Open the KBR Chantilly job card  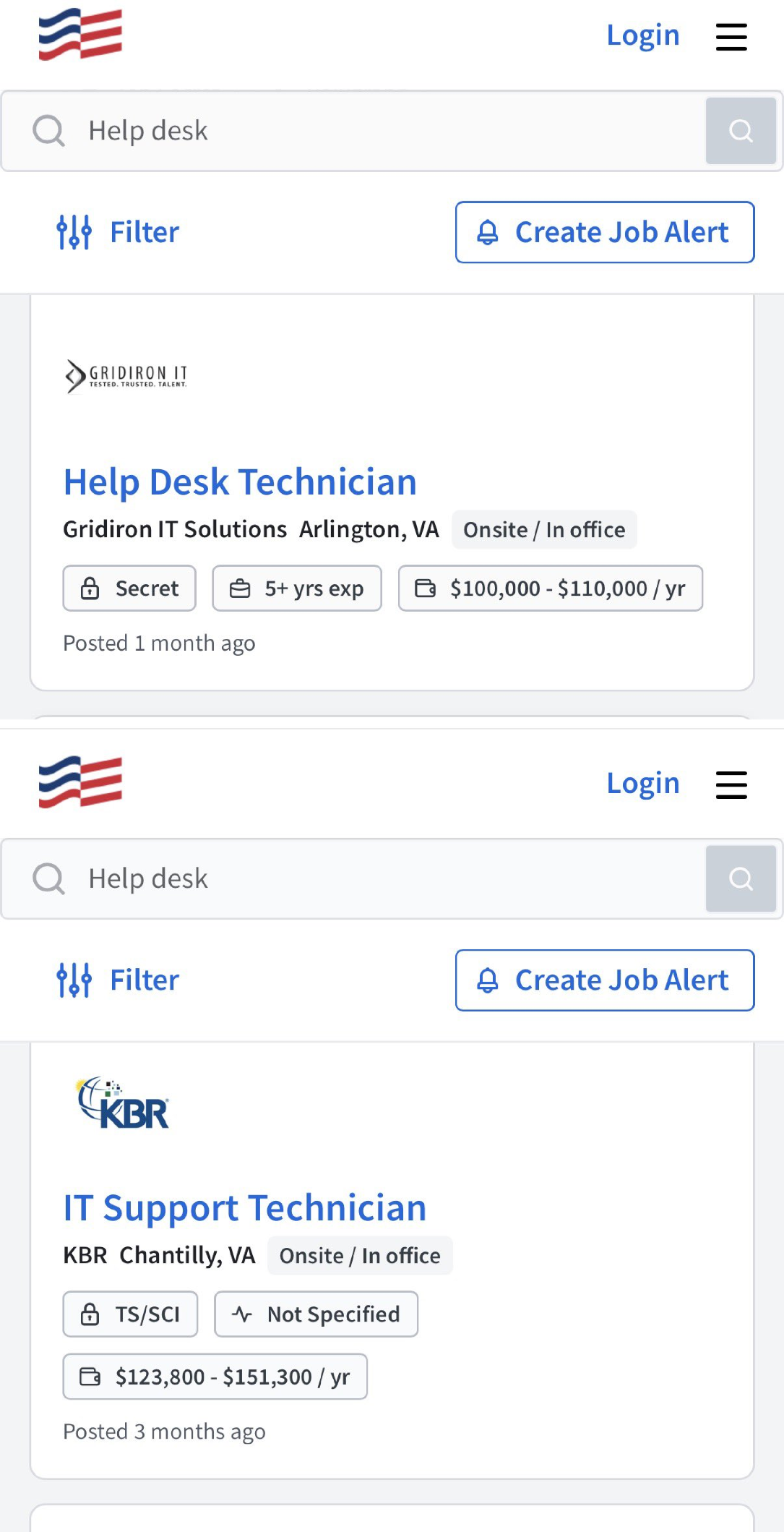(392, 1261)
